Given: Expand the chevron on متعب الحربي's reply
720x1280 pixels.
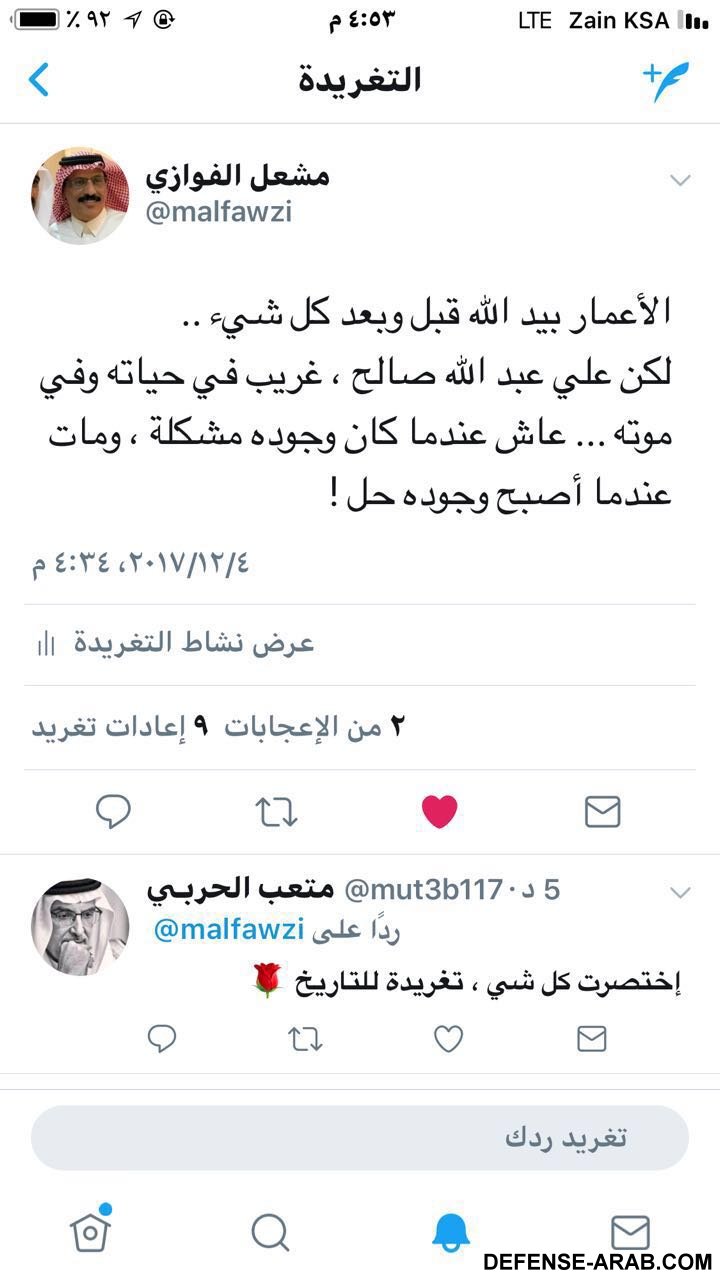Looking at the screenshot, I should (680, 892).
